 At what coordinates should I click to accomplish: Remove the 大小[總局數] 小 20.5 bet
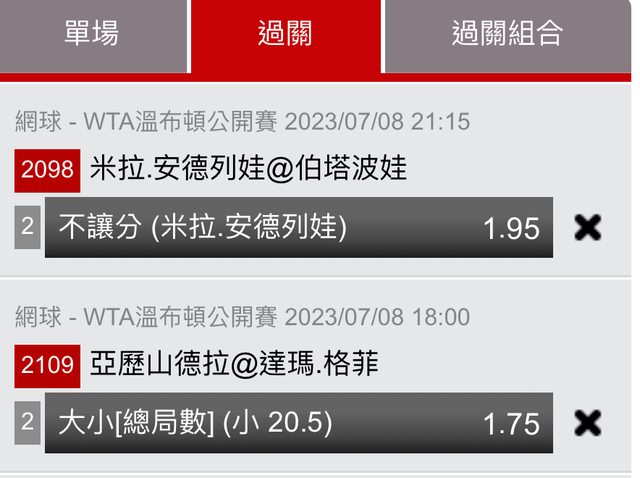coord(588,423)
